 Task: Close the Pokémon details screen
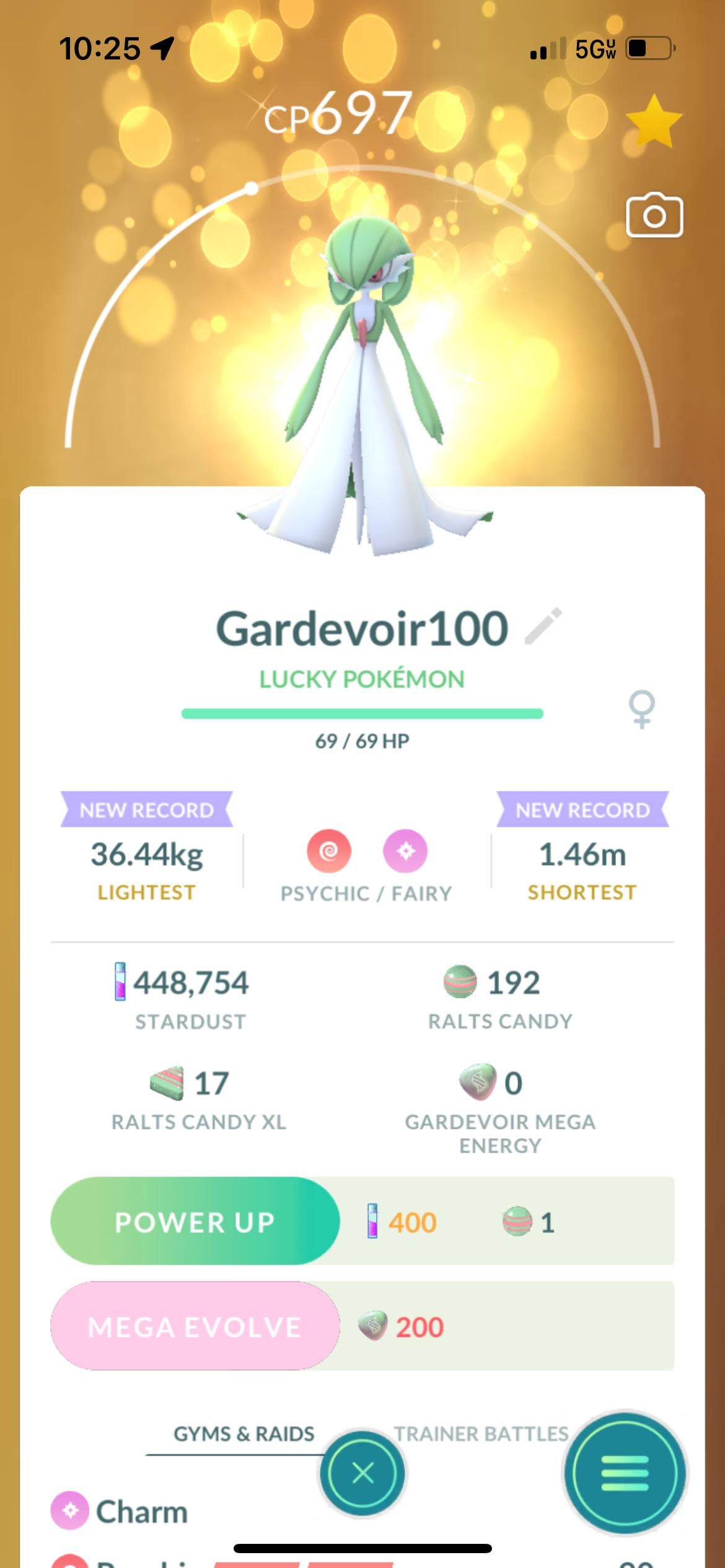pyautogui.click(x=362, y=1473)
